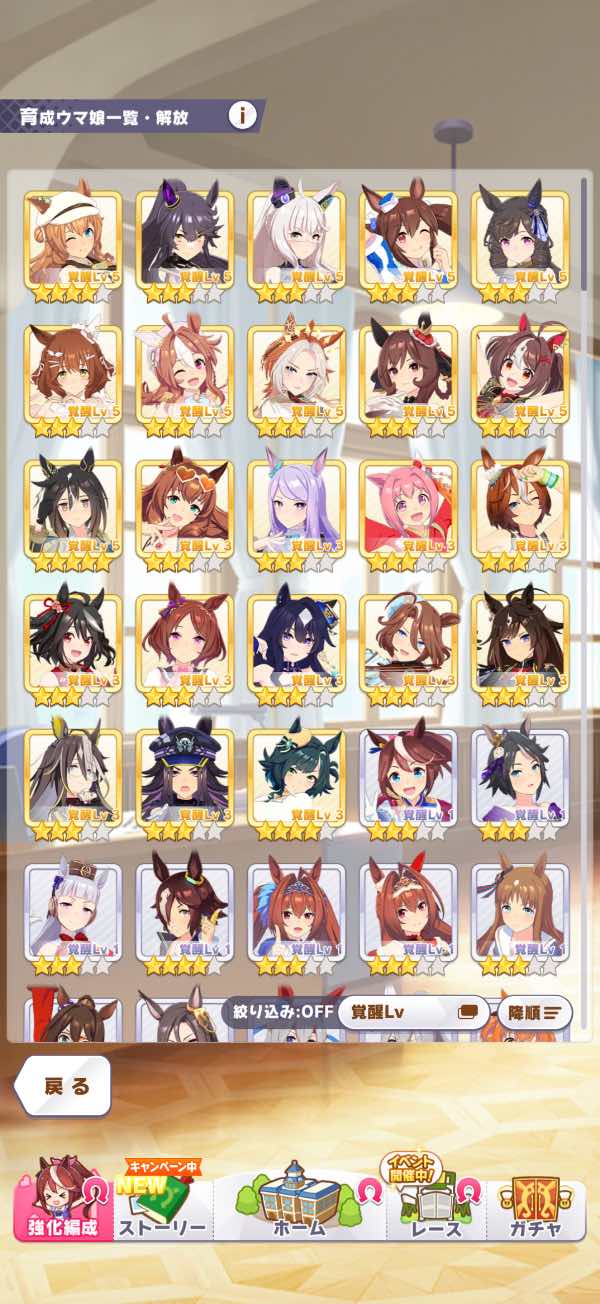
Task: Open the 絞り込み:OFF filter
Action: coord(277,1011)
